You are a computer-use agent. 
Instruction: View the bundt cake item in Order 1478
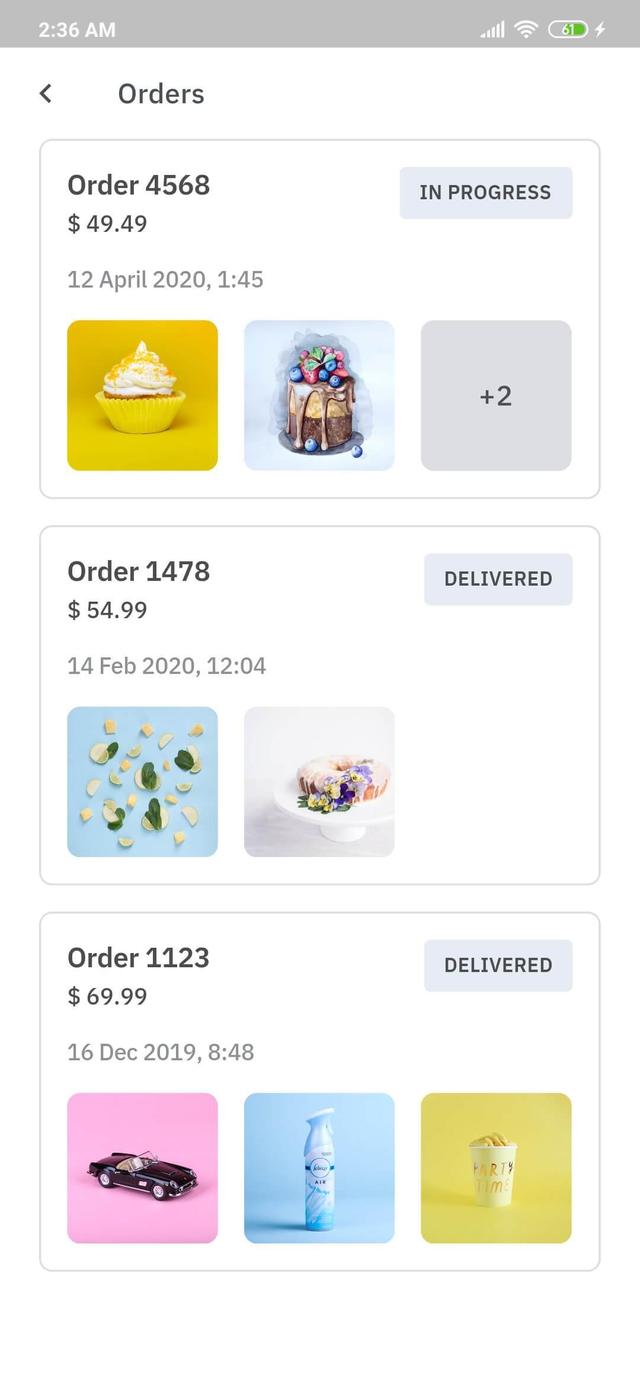tap(319, 782)
